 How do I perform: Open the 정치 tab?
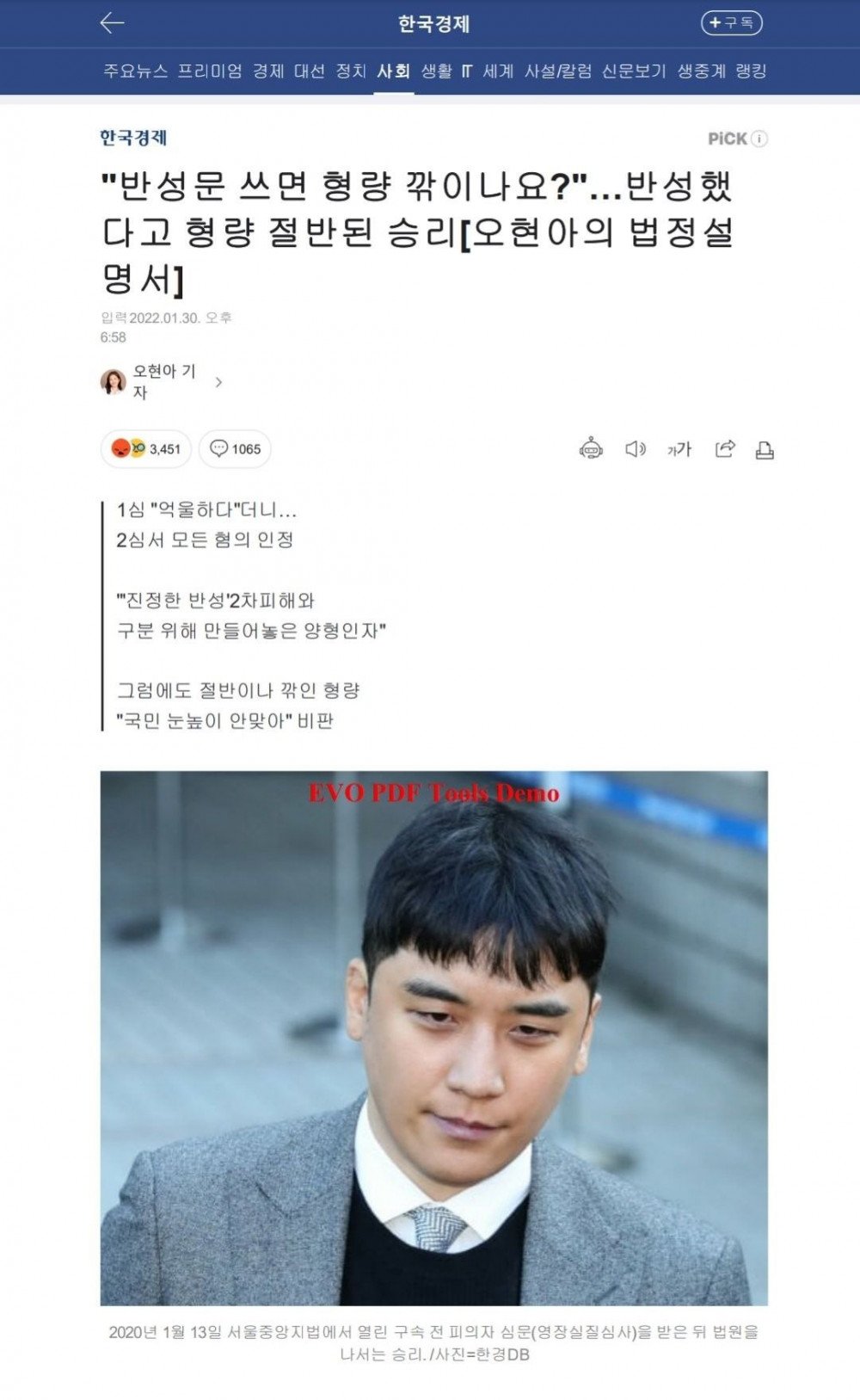click(x=351, y=71)
